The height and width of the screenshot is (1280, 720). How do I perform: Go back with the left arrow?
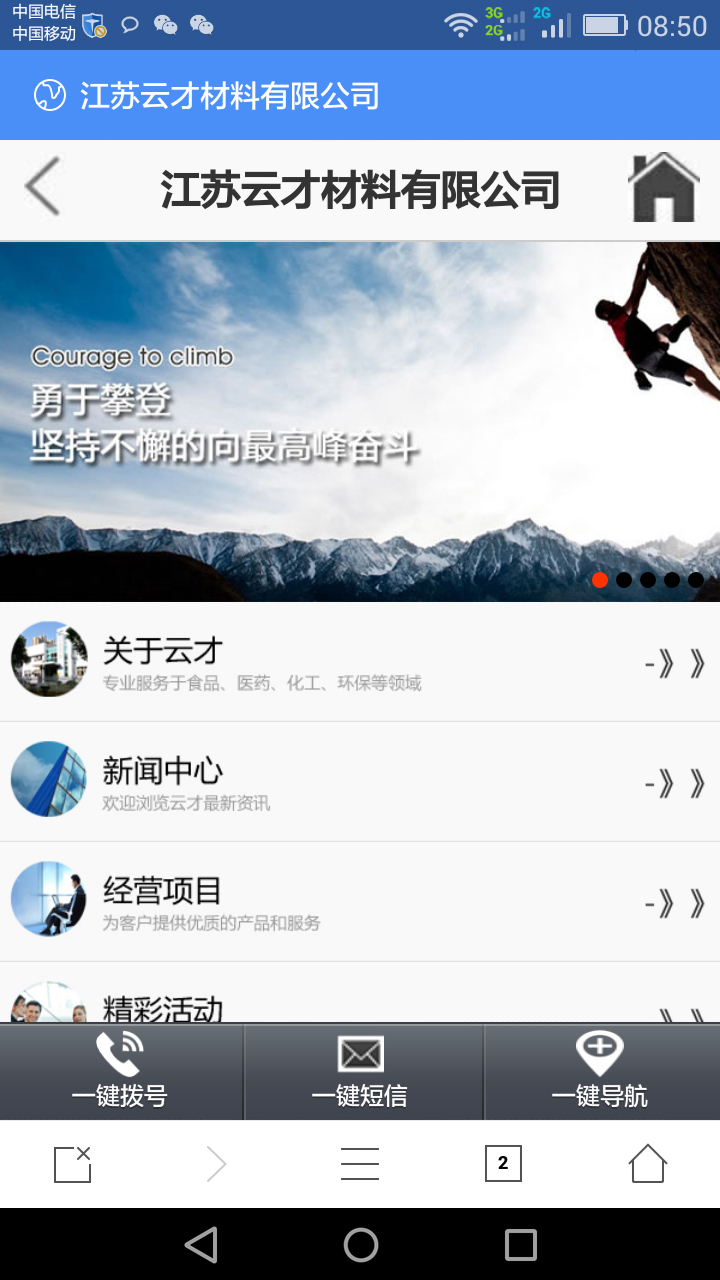pos(42,187)
